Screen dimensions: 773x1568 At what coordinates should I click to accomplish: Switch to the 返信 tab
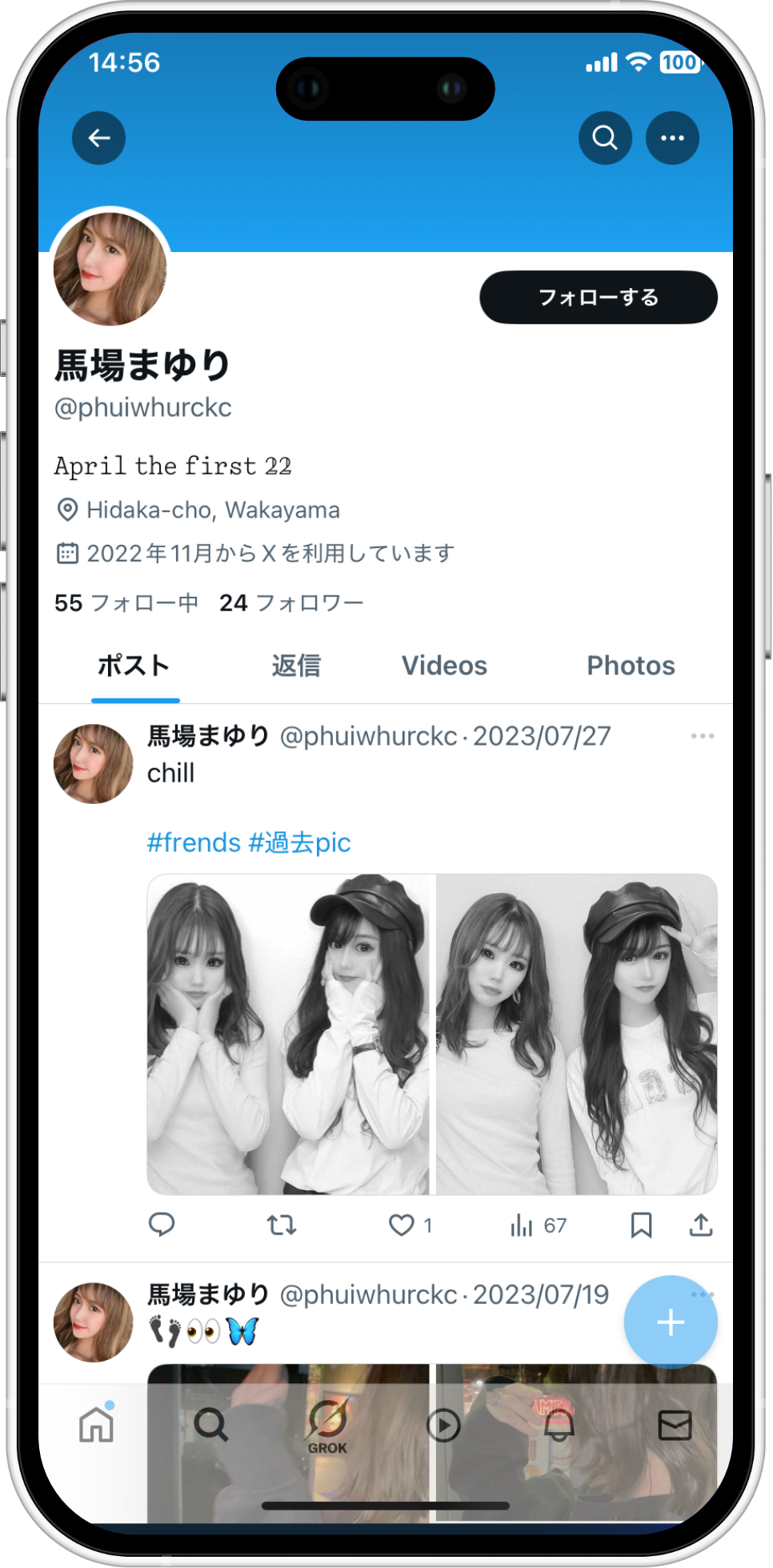pyautogui.click(x=296, y=666)
